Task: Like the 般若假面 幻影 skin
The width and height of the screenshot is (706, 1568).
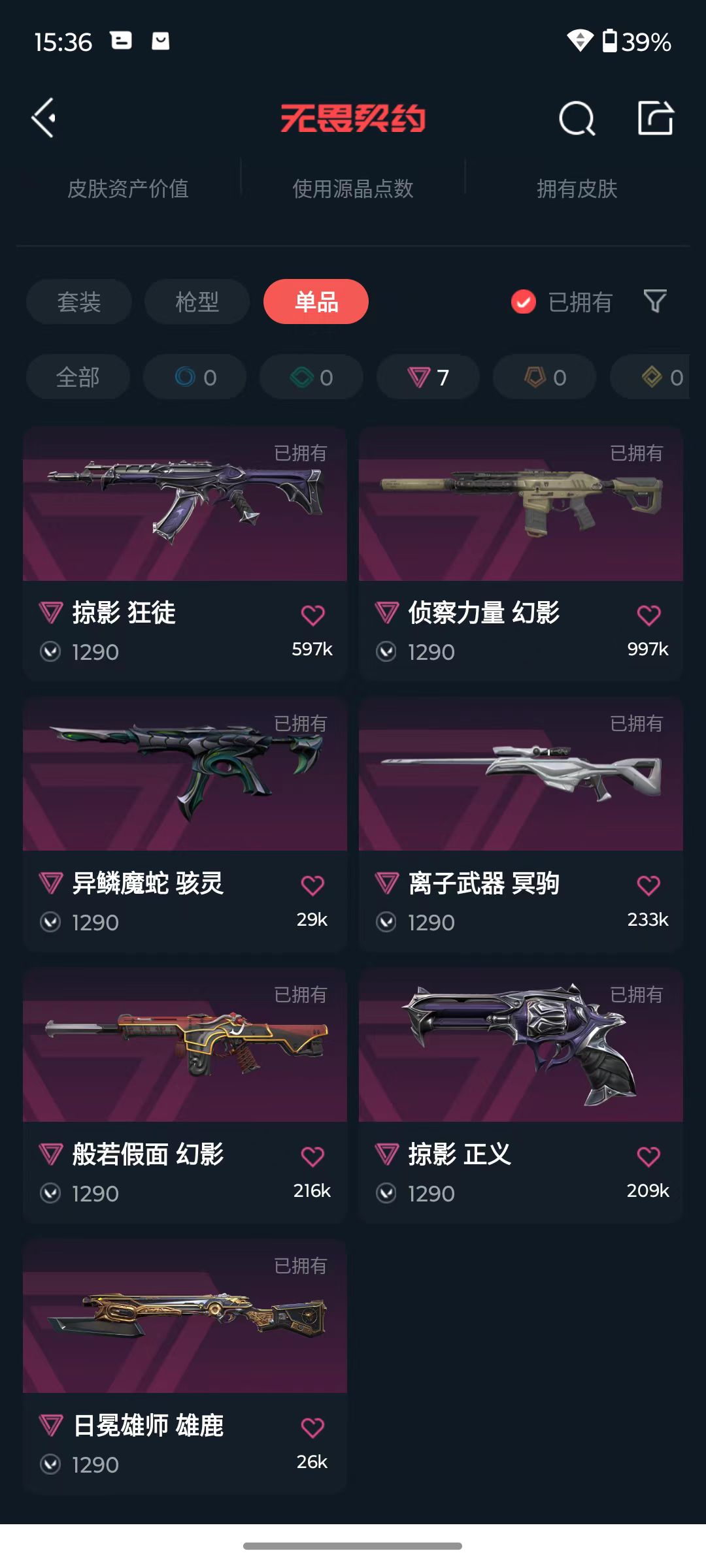Action: [312, 1156]
